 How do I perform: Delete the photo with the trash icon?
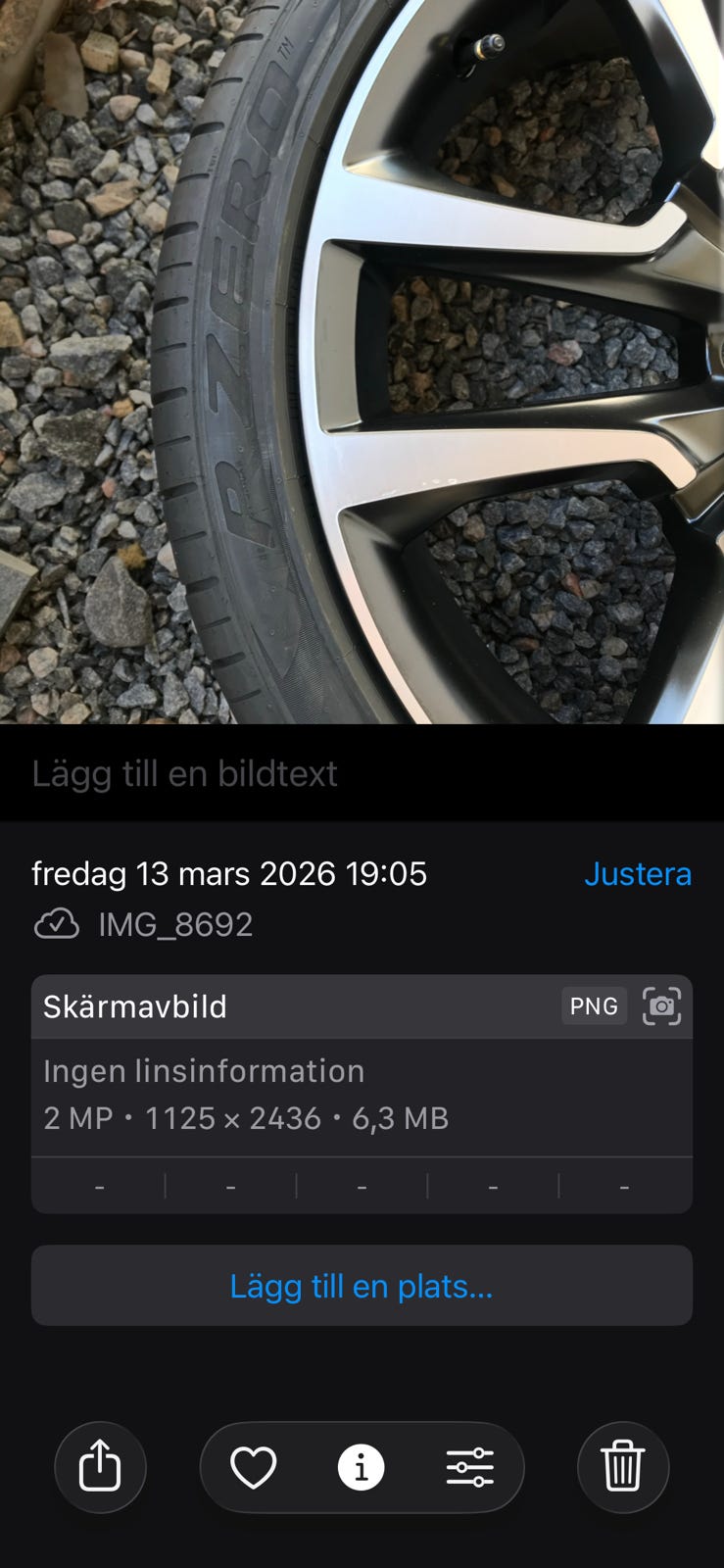click(623, 1467)
